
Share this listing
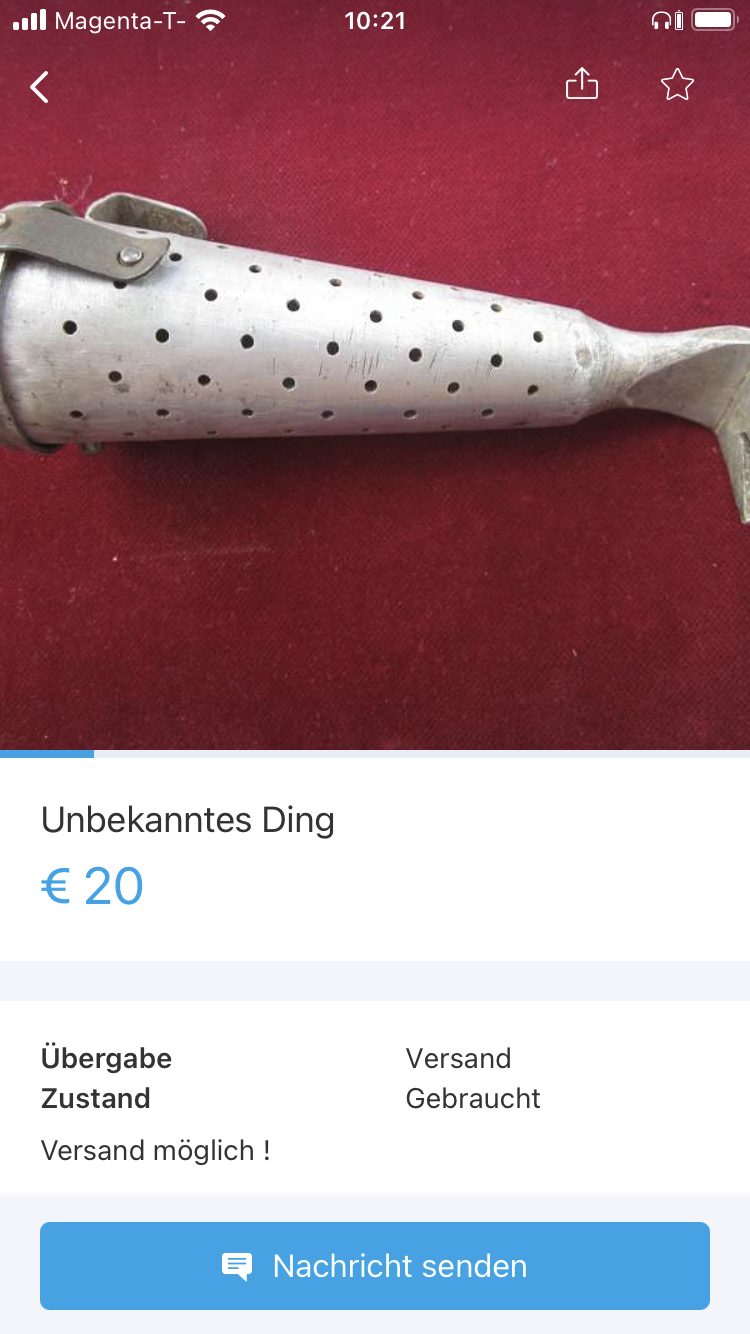coord(582,84)
